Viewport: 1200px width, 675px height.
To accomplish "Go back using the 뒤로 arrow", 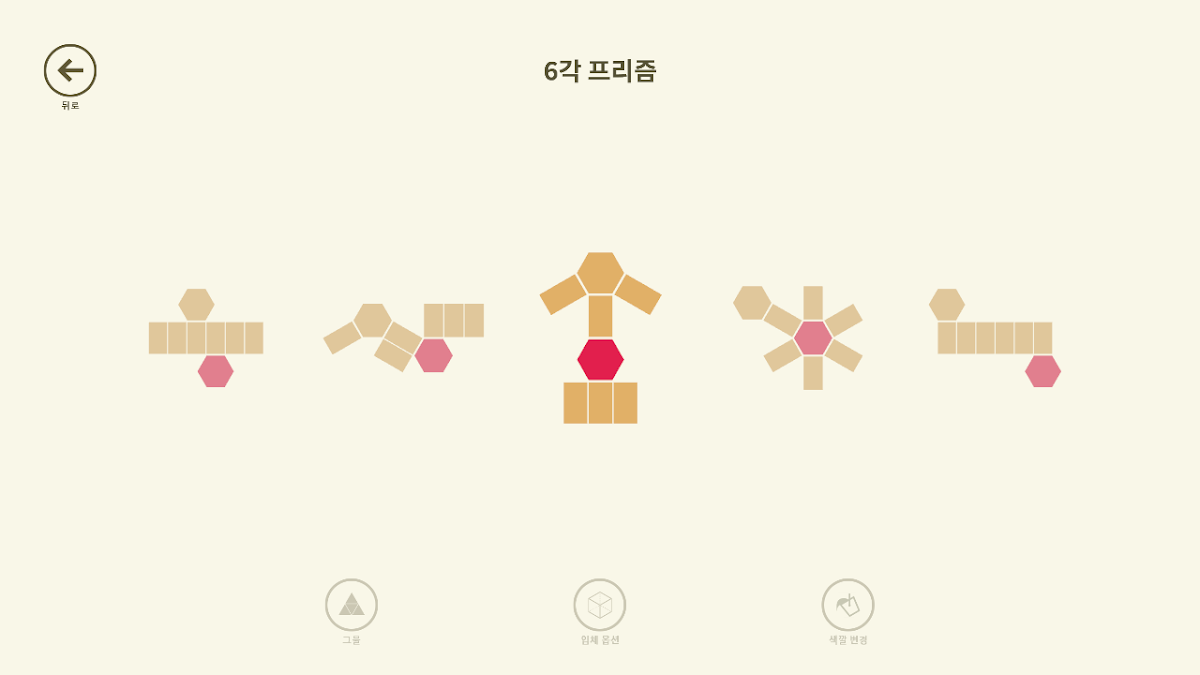I will point(70,71).
